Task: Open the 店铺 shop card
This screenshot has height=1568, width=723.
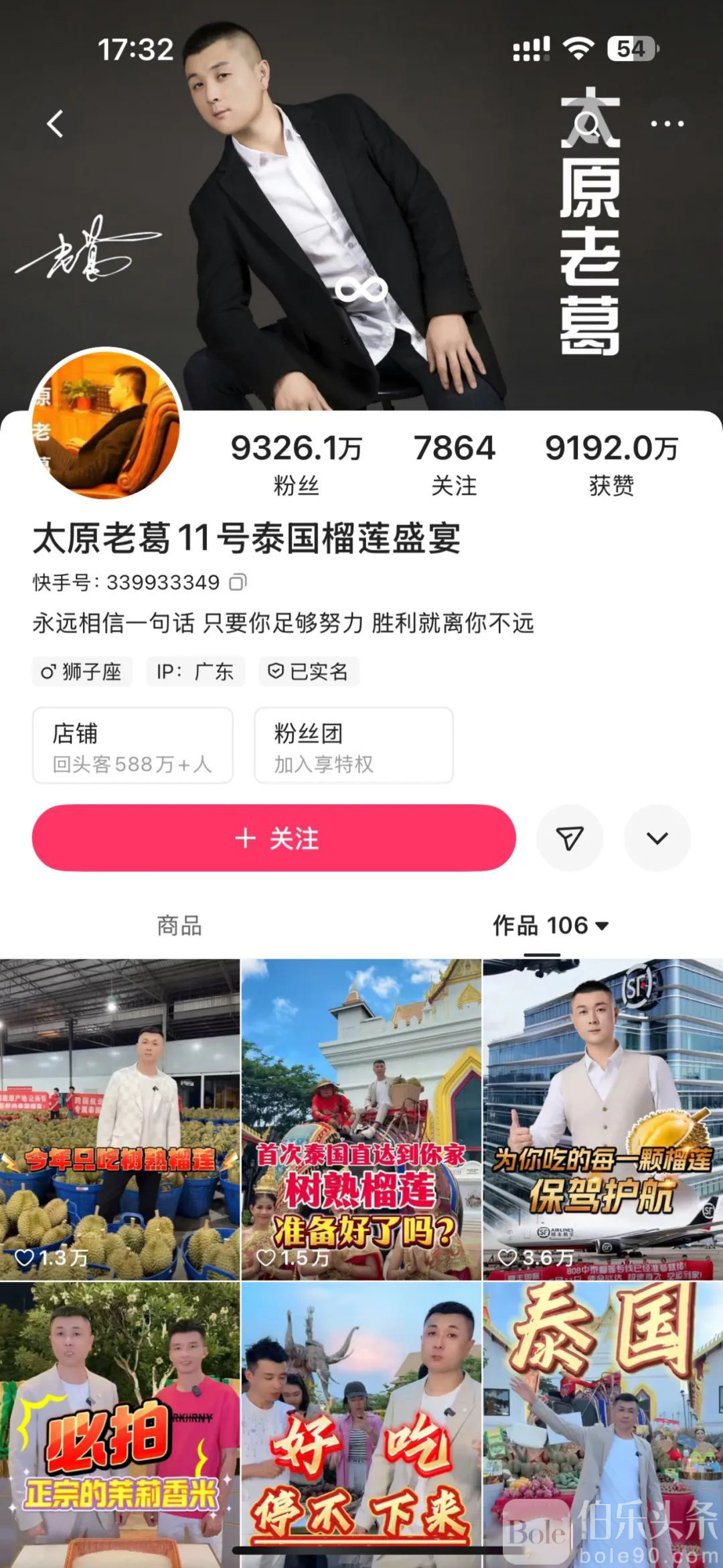Action: [x=133, y=745]
